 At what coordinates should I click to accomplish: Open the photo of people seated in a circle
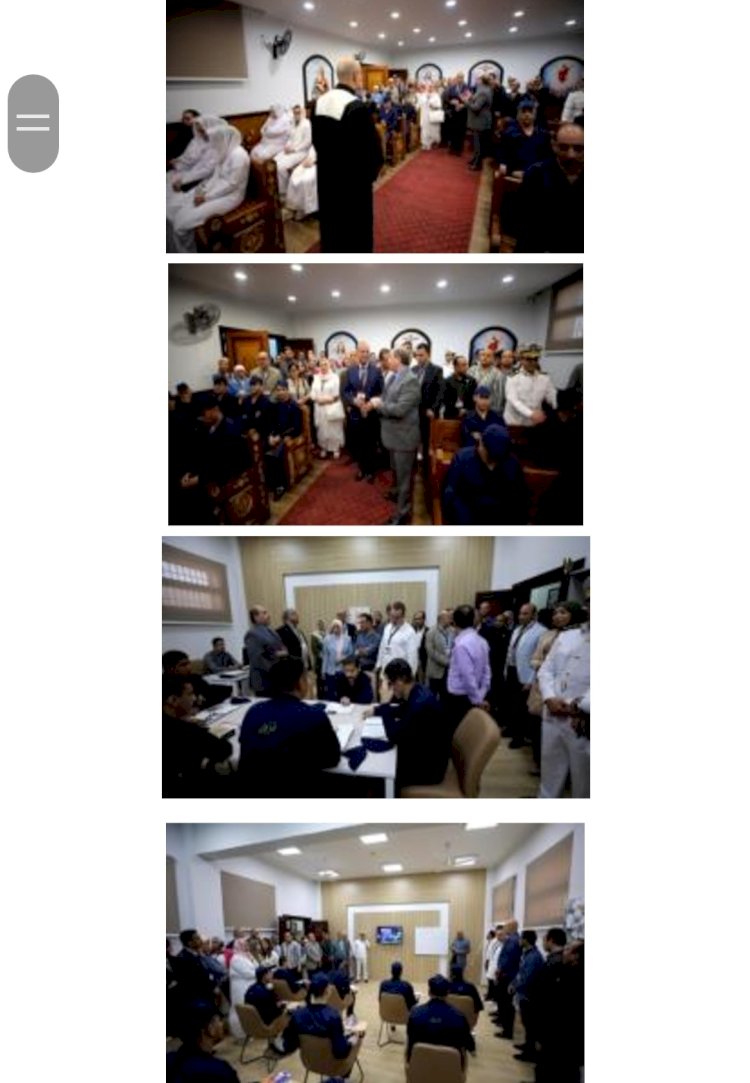click(x=375, y=952)
